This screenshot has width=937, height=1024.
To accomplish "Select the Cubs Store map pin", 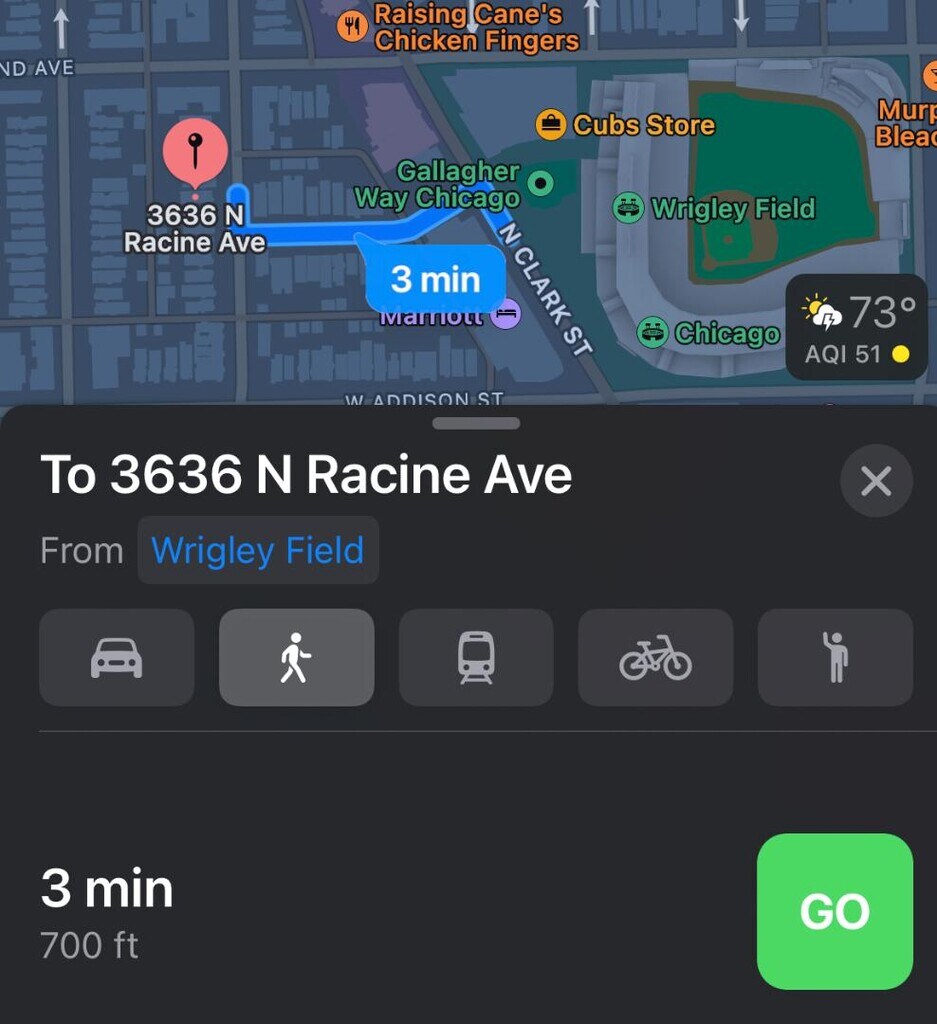I will coord(551,125).
